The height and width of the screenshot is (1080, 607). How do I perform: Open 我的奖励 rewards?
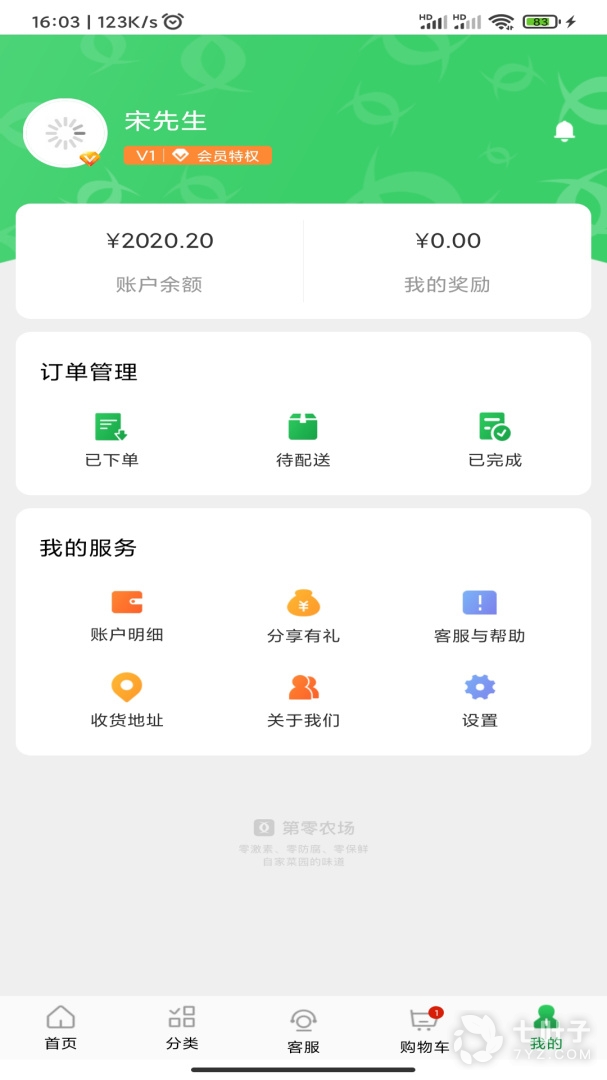447,260
